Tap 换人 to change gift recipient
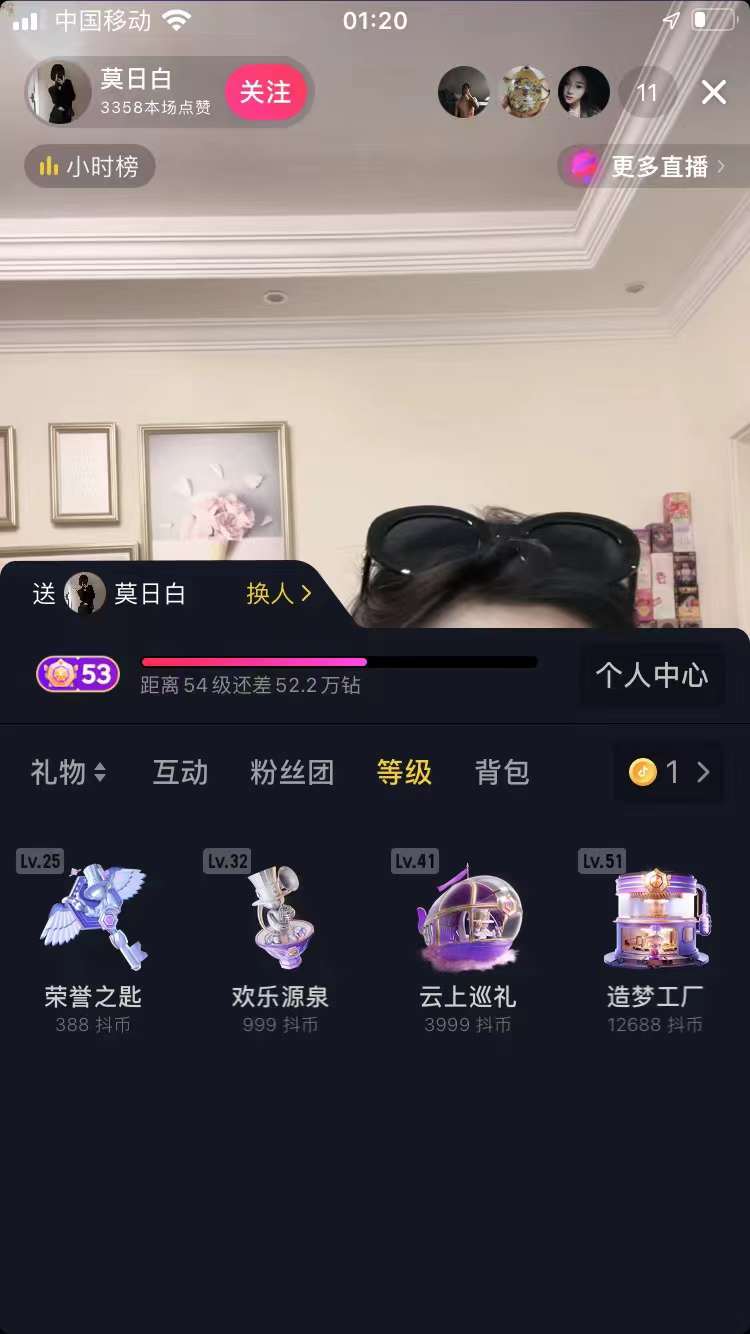The height and width of the screenshot is (1334, 750). tap(279, 594)
